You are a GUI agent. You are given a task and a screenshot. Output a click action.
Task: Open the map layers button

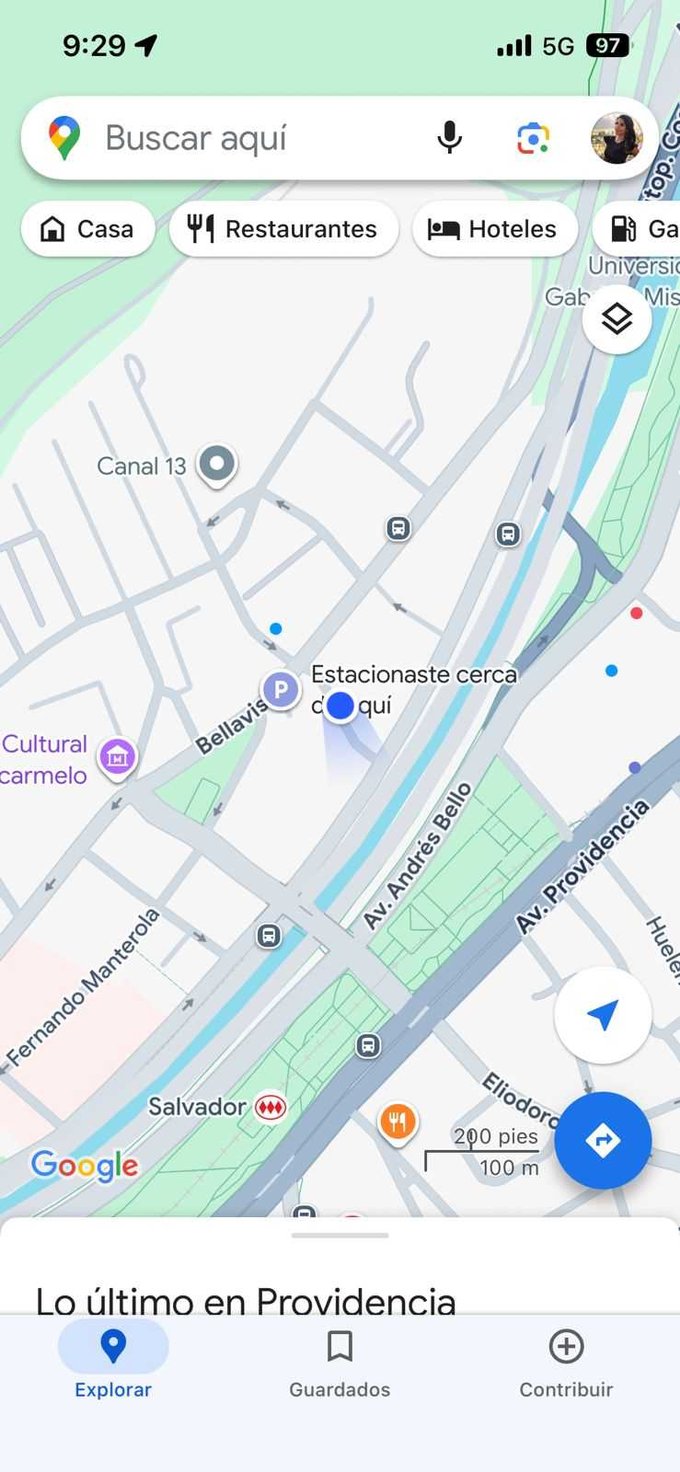click(617, 319)
